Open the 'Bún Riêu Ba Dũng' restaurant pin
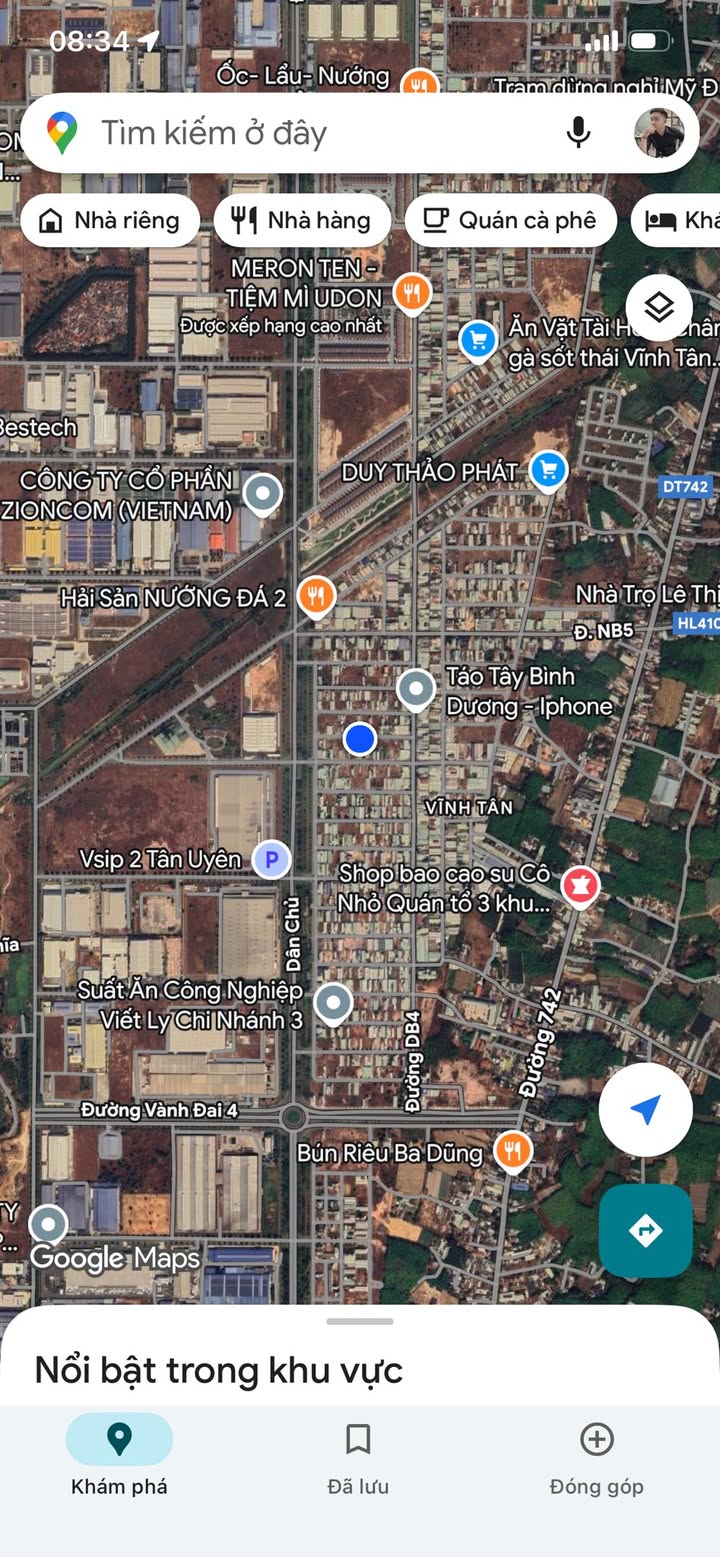This screenshot has height=1557, width=720. (x=512, y=1152)
